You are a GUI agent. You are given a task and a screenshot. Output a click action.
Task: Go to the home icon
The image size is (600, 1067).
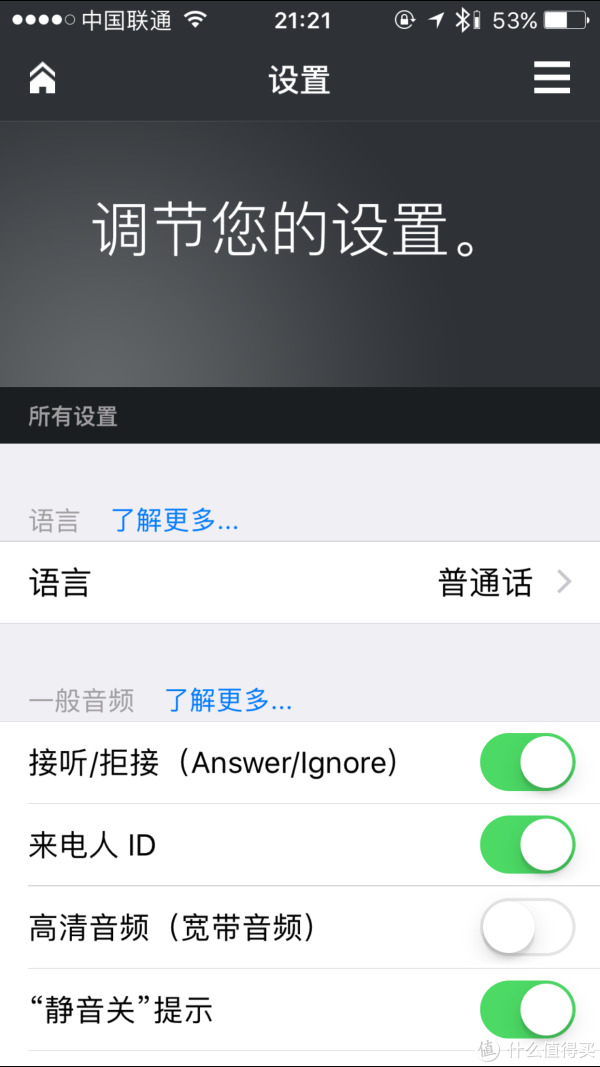[42, 79]
